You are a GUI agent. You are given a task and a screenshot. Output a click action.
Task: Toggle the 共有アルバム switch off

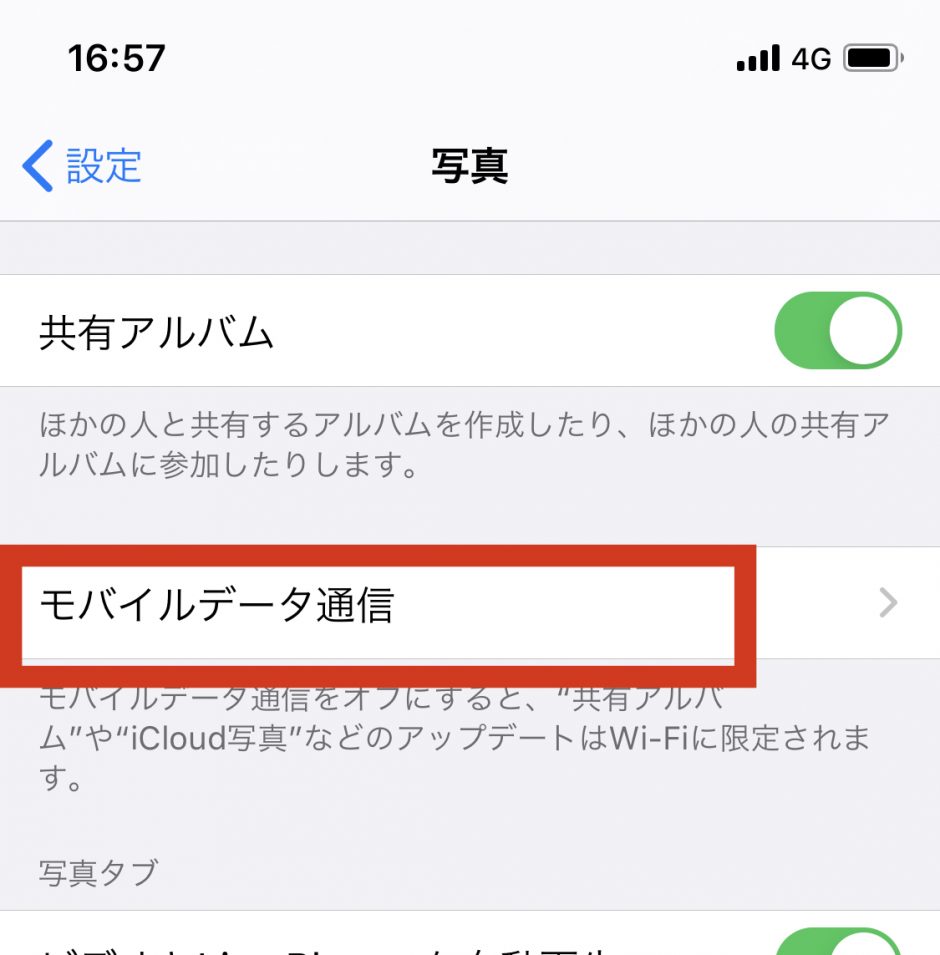(x=837, y=332)
